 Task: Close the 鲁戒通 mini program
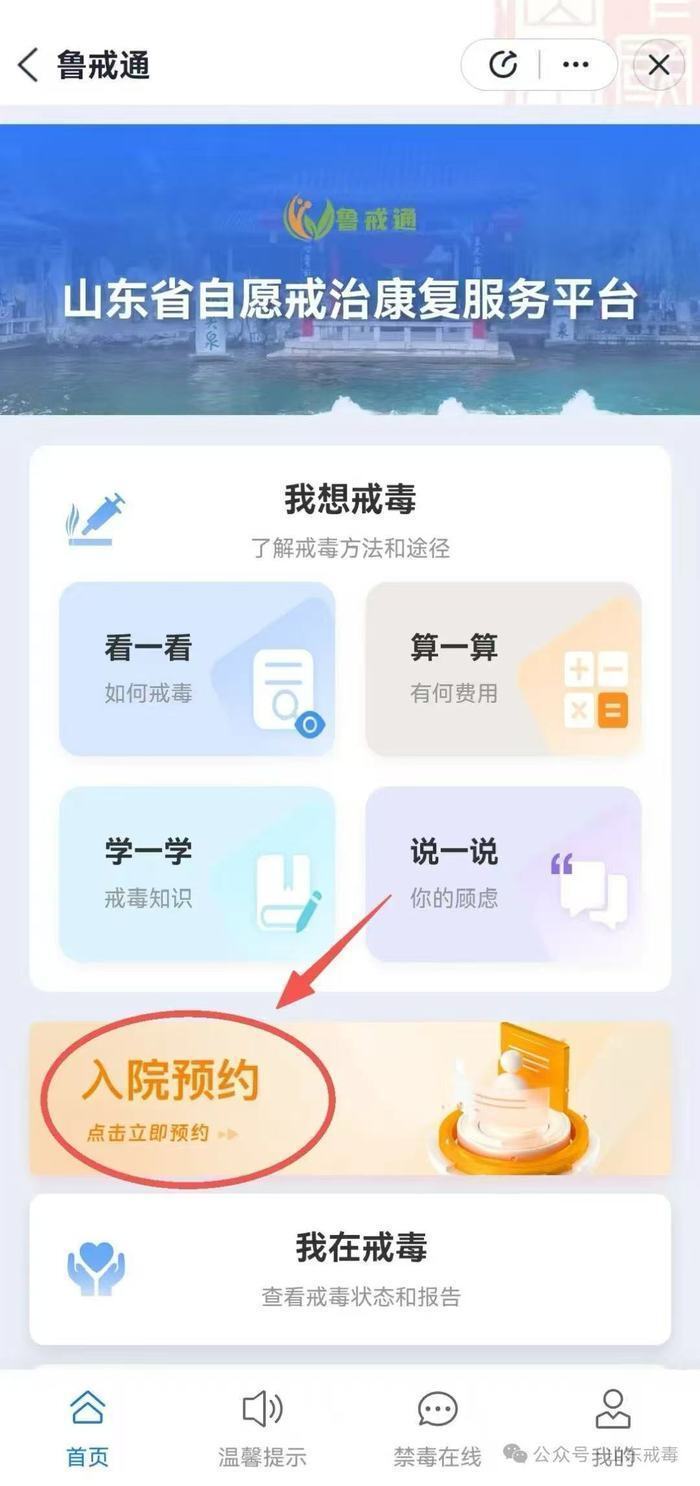(659, 66)
